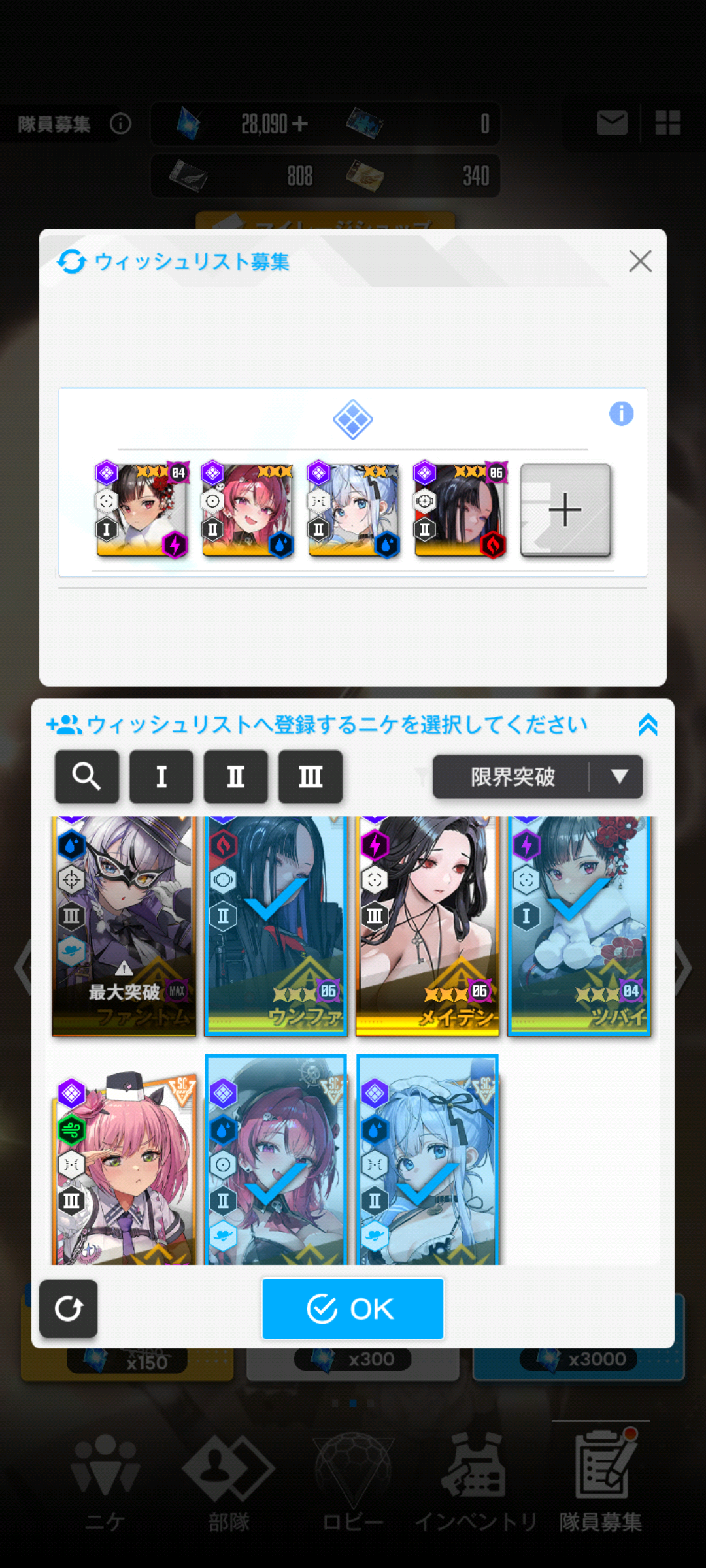Viewport: 706px width, 1568px height.
Task: Collapse the selection panel with double chevron
Action: 647,725
